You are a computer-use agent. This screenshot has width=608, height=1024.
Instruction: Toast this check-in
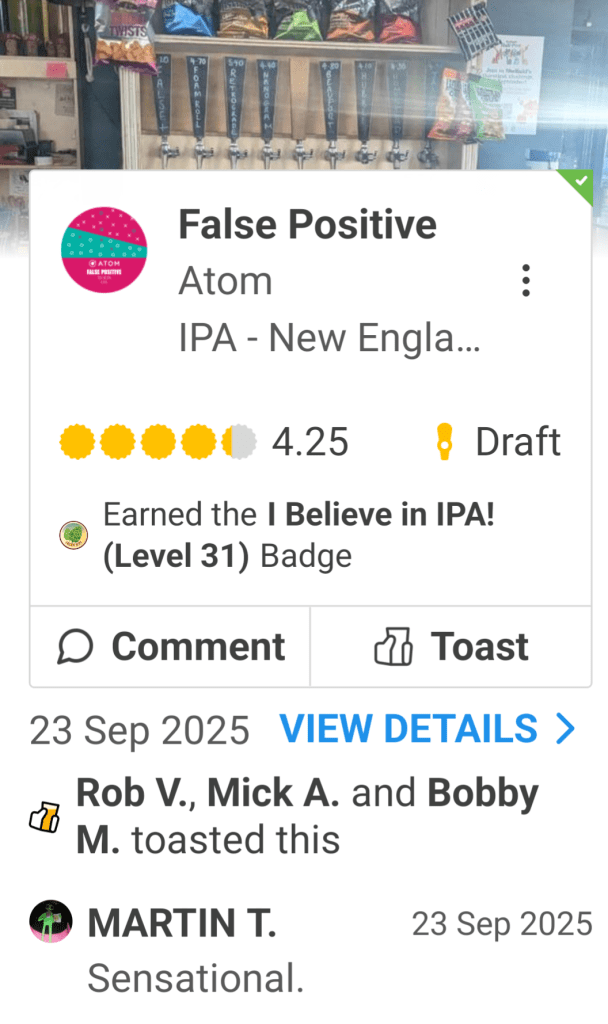[451, 647]
